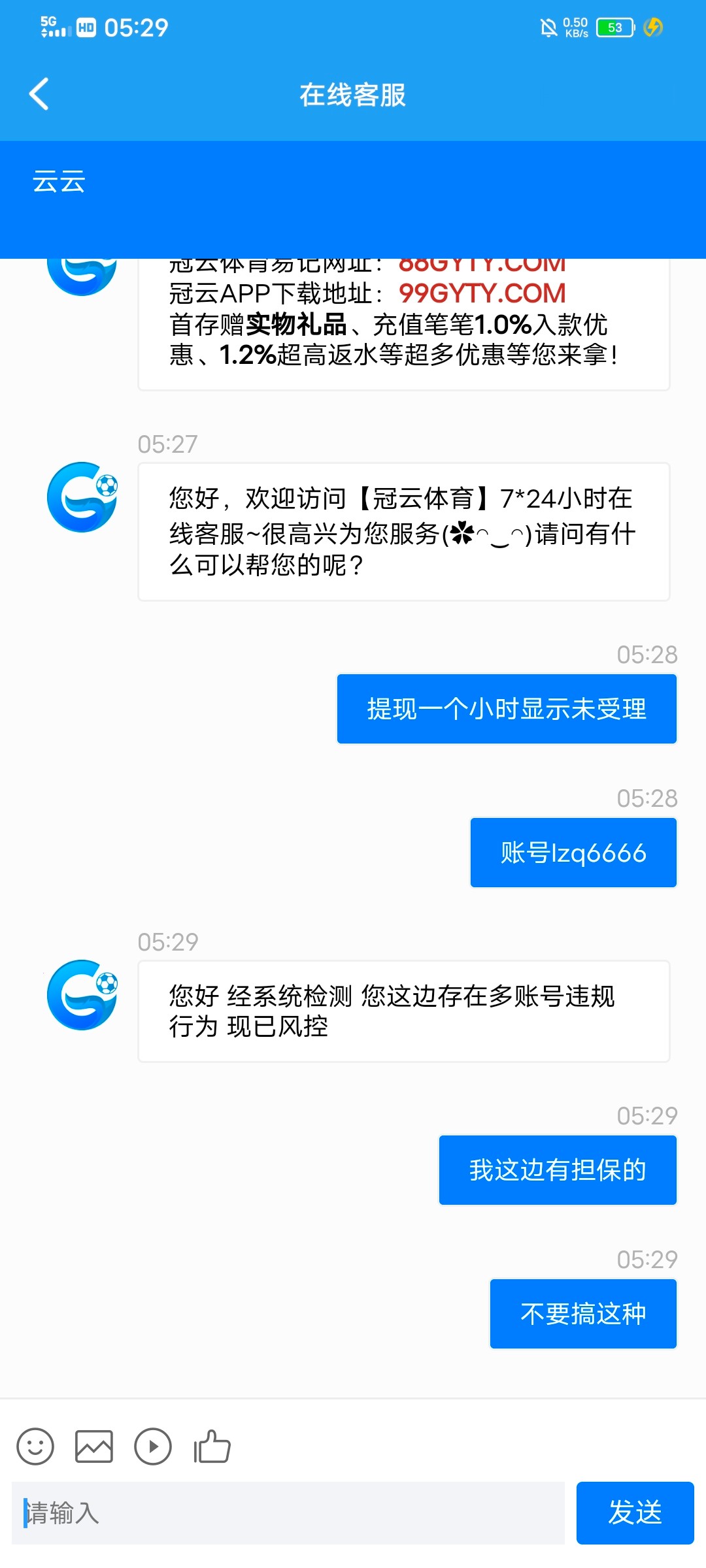Attach a picture to the chat
706x1568 pixels.
coord(94,1446)
